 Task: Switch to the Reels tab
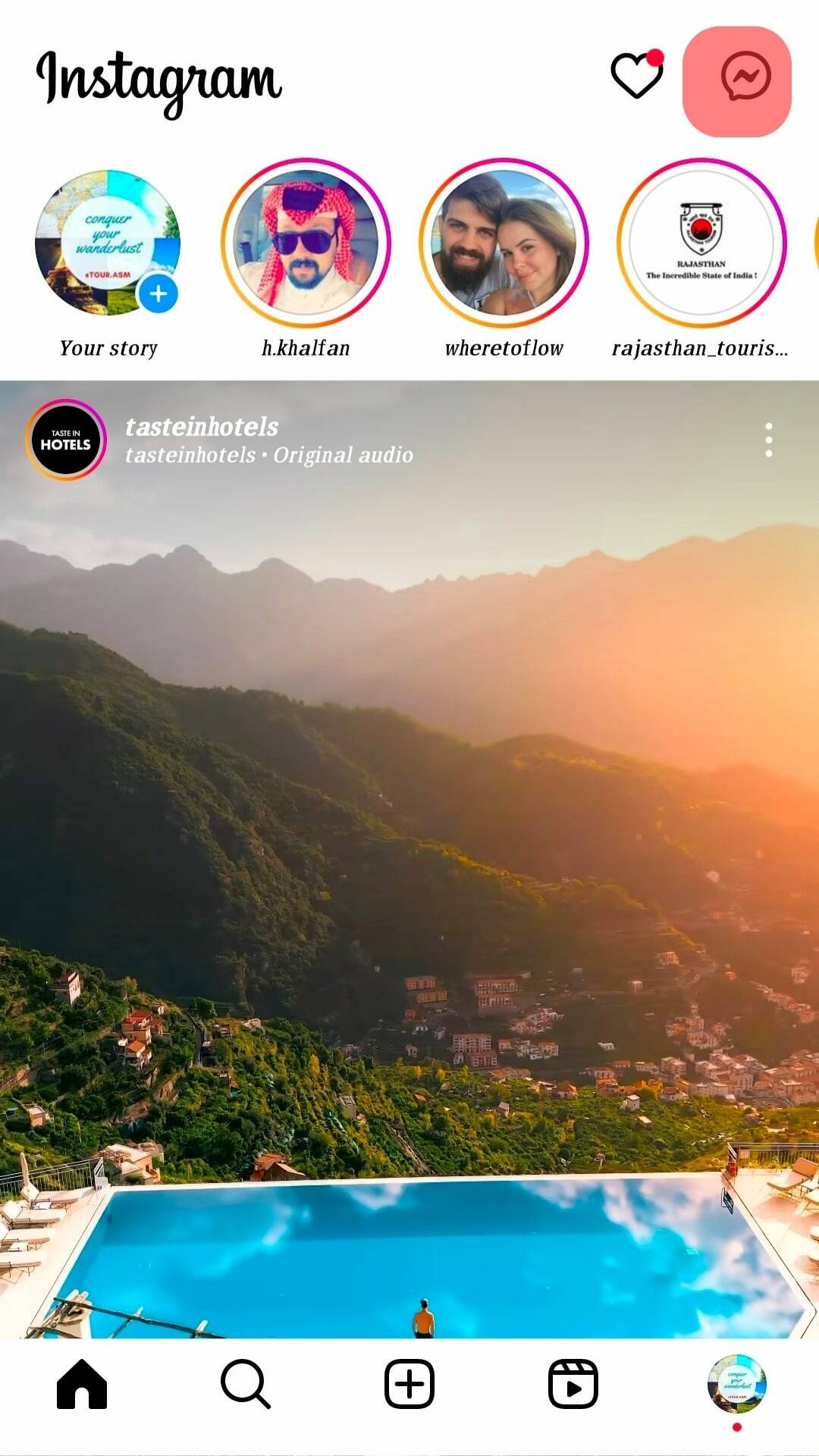coord(573,1384)
